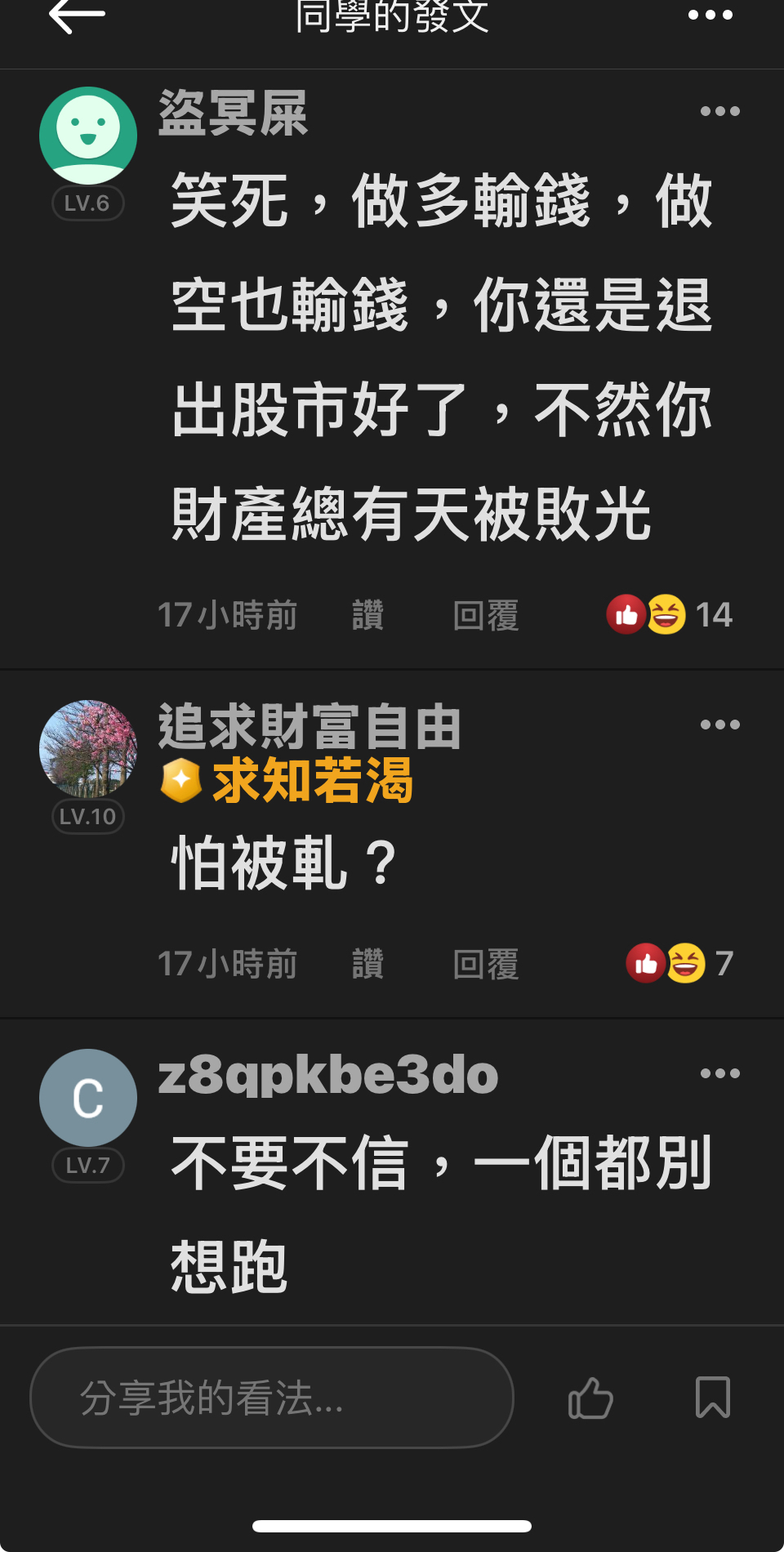The height and width of the screenshot is (1552, 784).
Task: Tap the 分享我的看法 comment field
Action: pyautogui.click(x=271, y=1398)
